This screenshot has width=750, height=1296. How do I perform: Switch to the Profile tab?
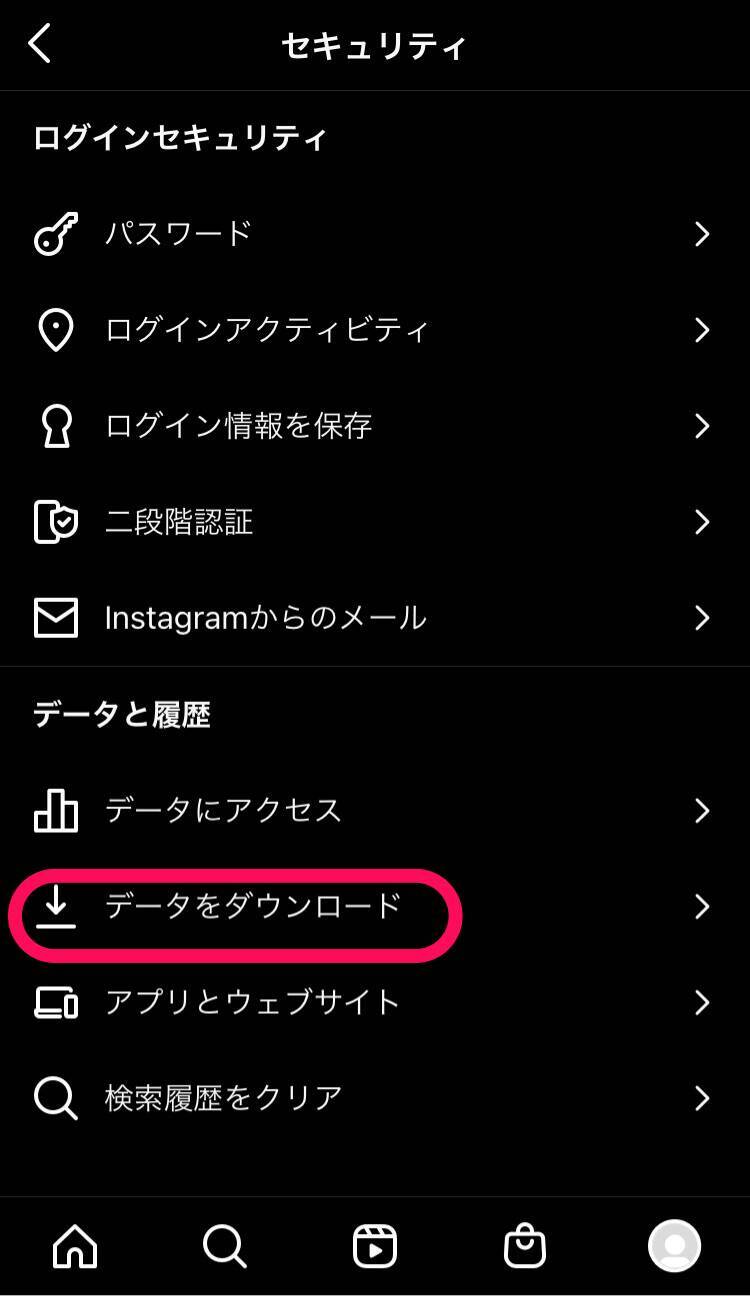[x=674, y=1246]
